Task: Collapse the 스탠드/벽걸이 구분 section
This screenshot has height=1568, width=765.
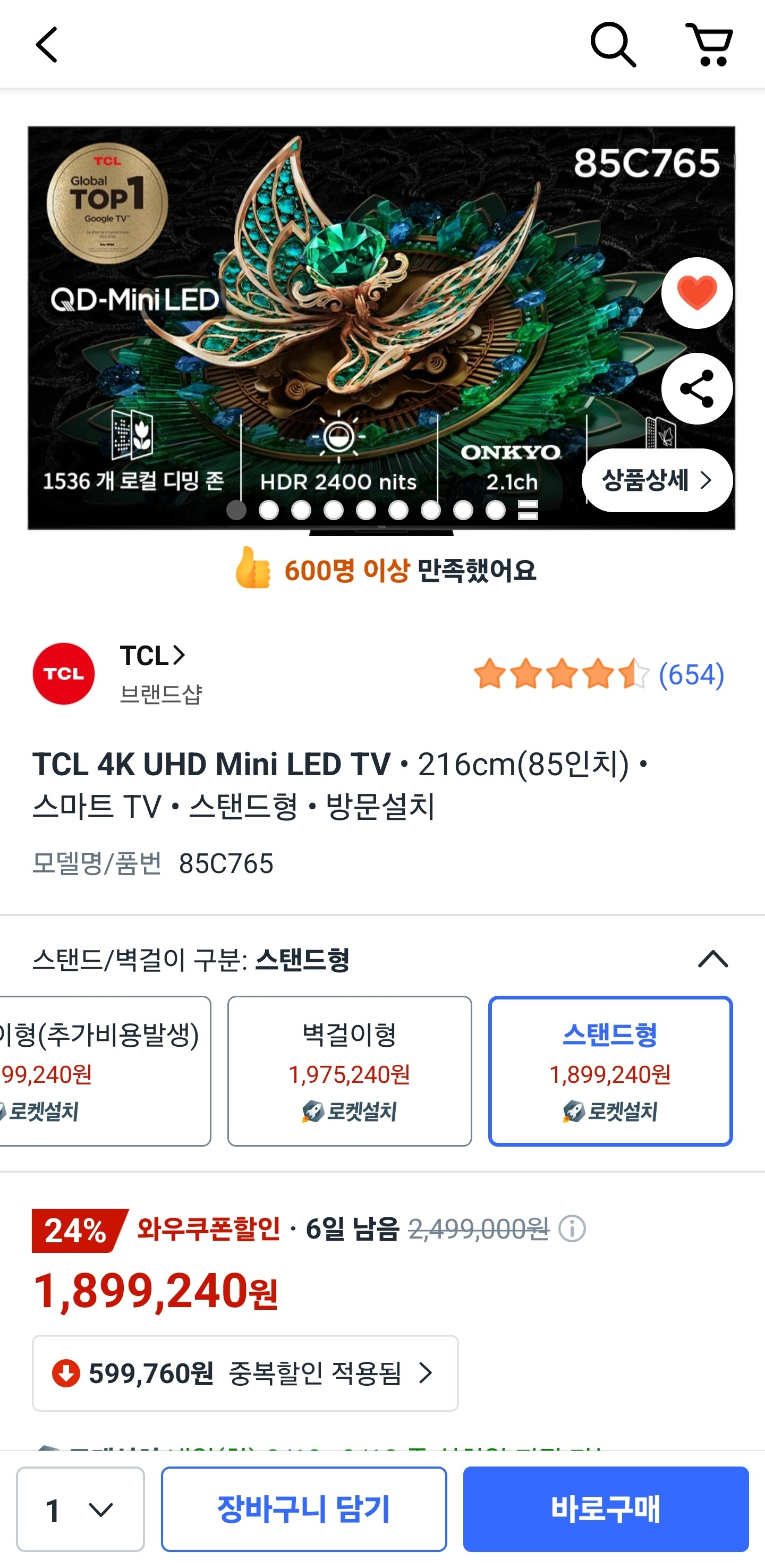Action: pyautogui.click(x=712, y=959)
